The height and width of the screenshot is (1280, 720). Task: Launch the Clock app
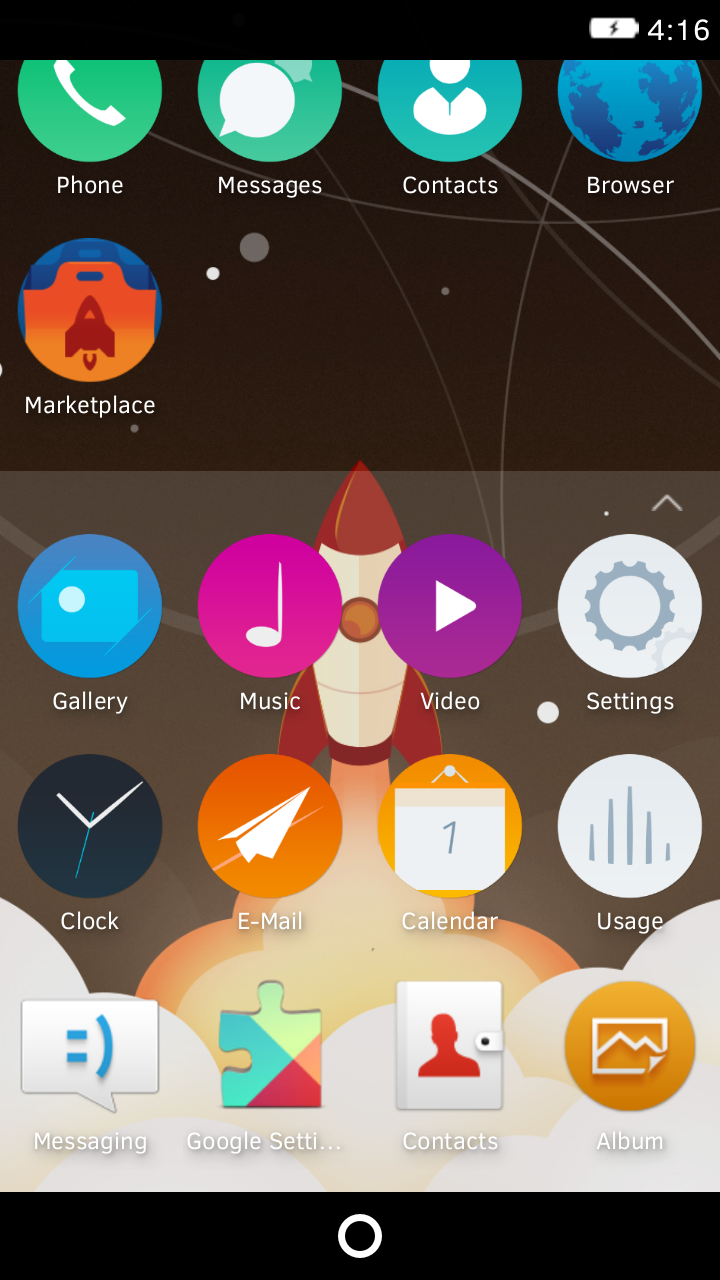90,826
